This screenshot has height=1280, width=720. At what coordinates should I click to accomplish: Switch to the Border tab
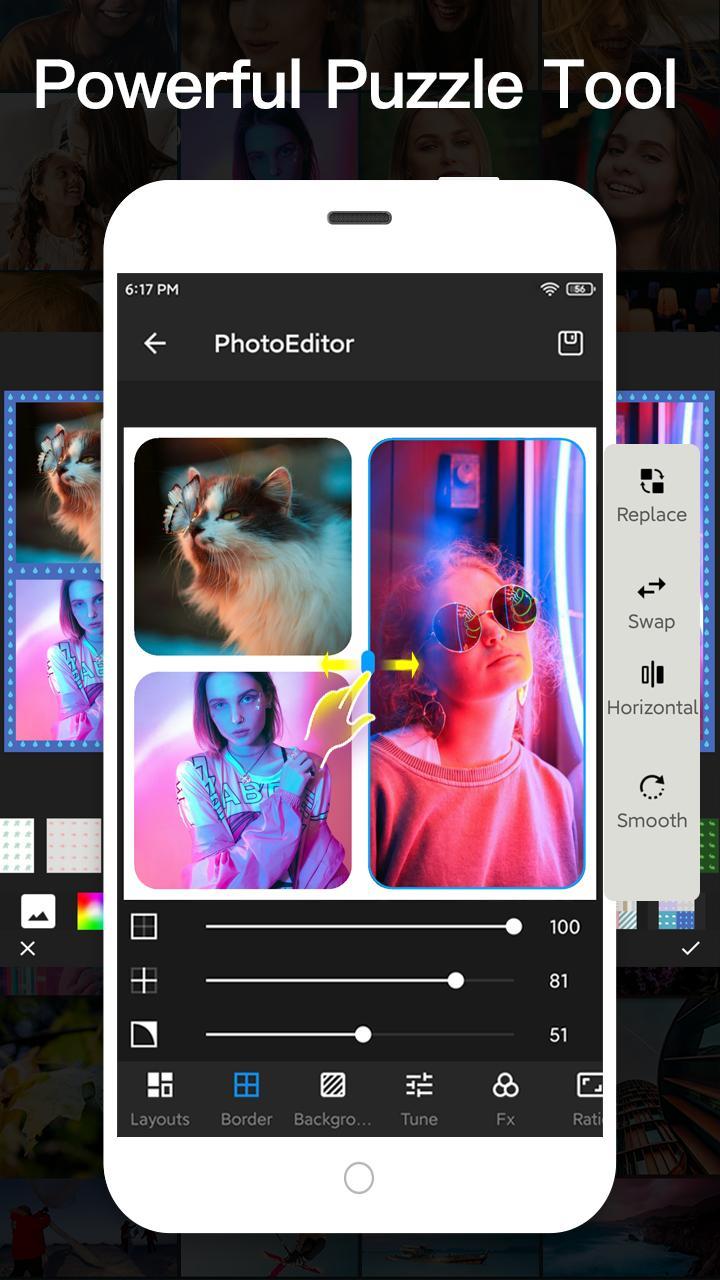[x=246, y=1098]
